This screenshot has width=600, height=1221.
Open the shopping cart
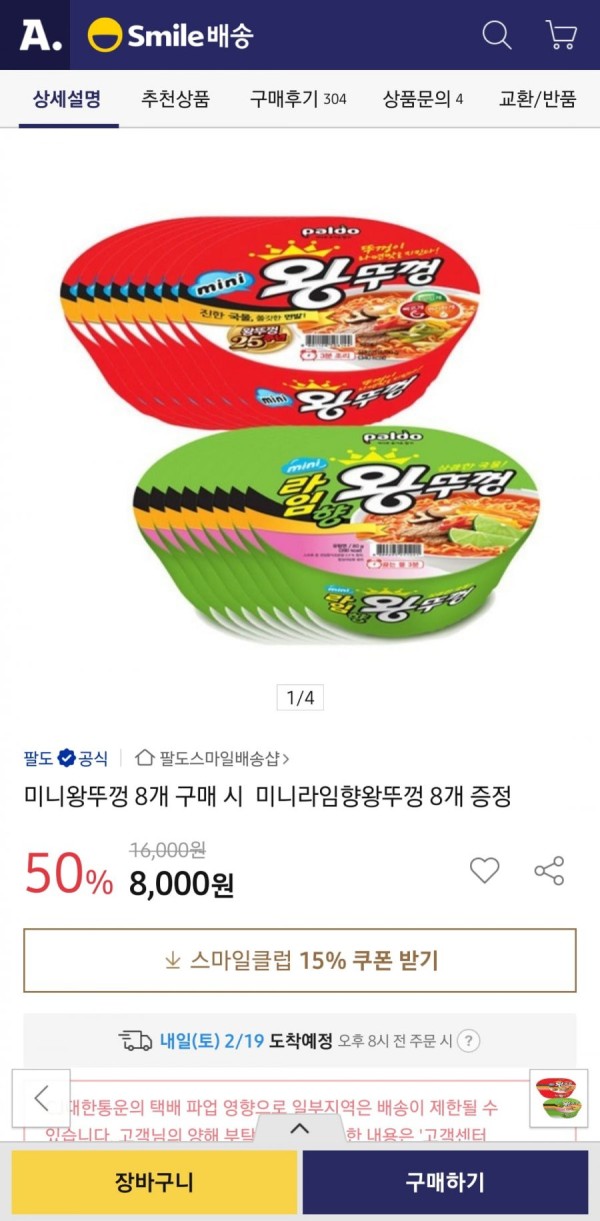coord(561,35)
